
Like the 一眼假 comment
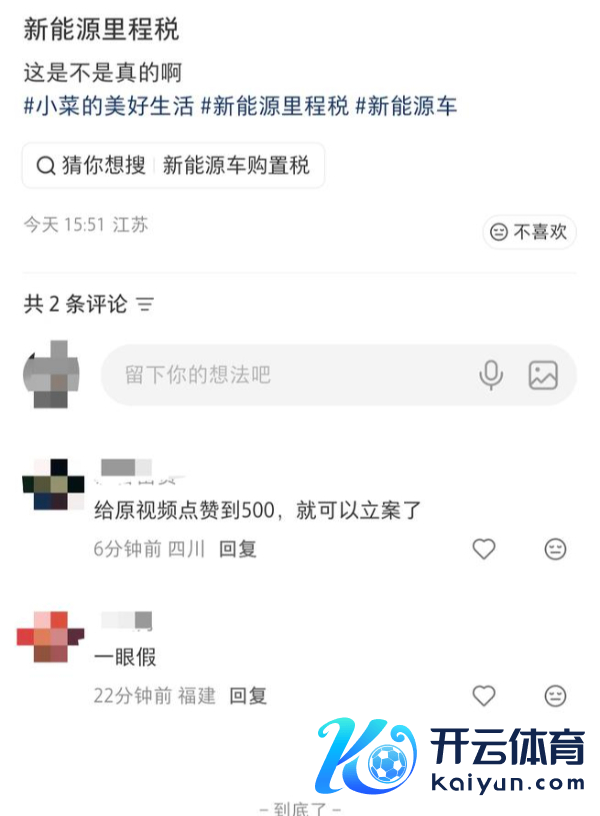pos(484,695)
